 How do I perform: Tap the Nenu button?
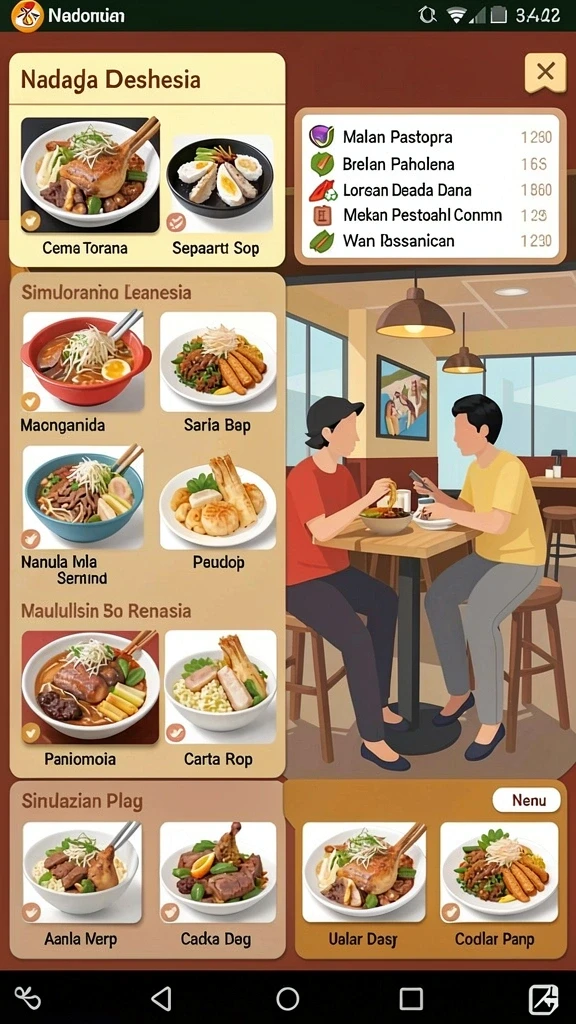click(526, 800)
